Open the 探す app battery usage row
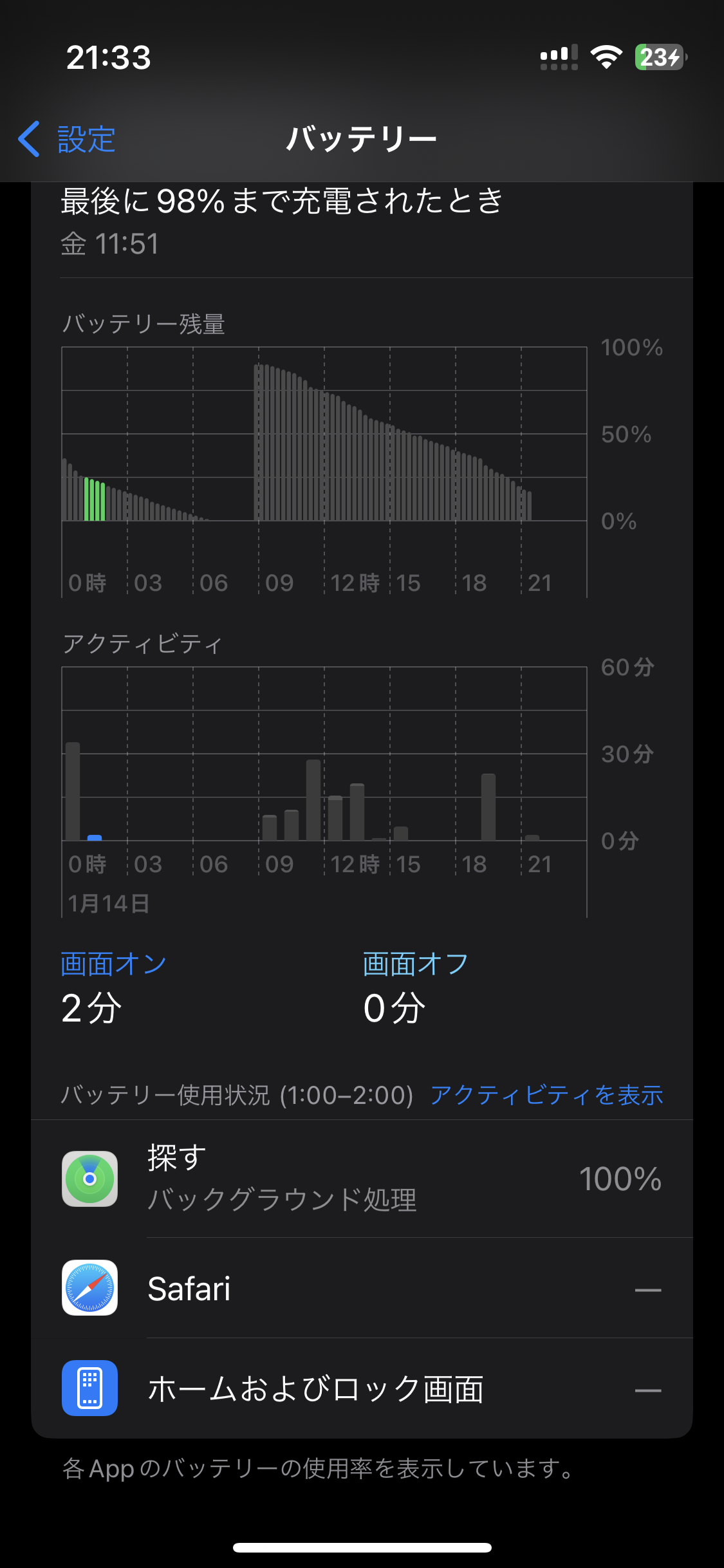 pos(362,1179)
